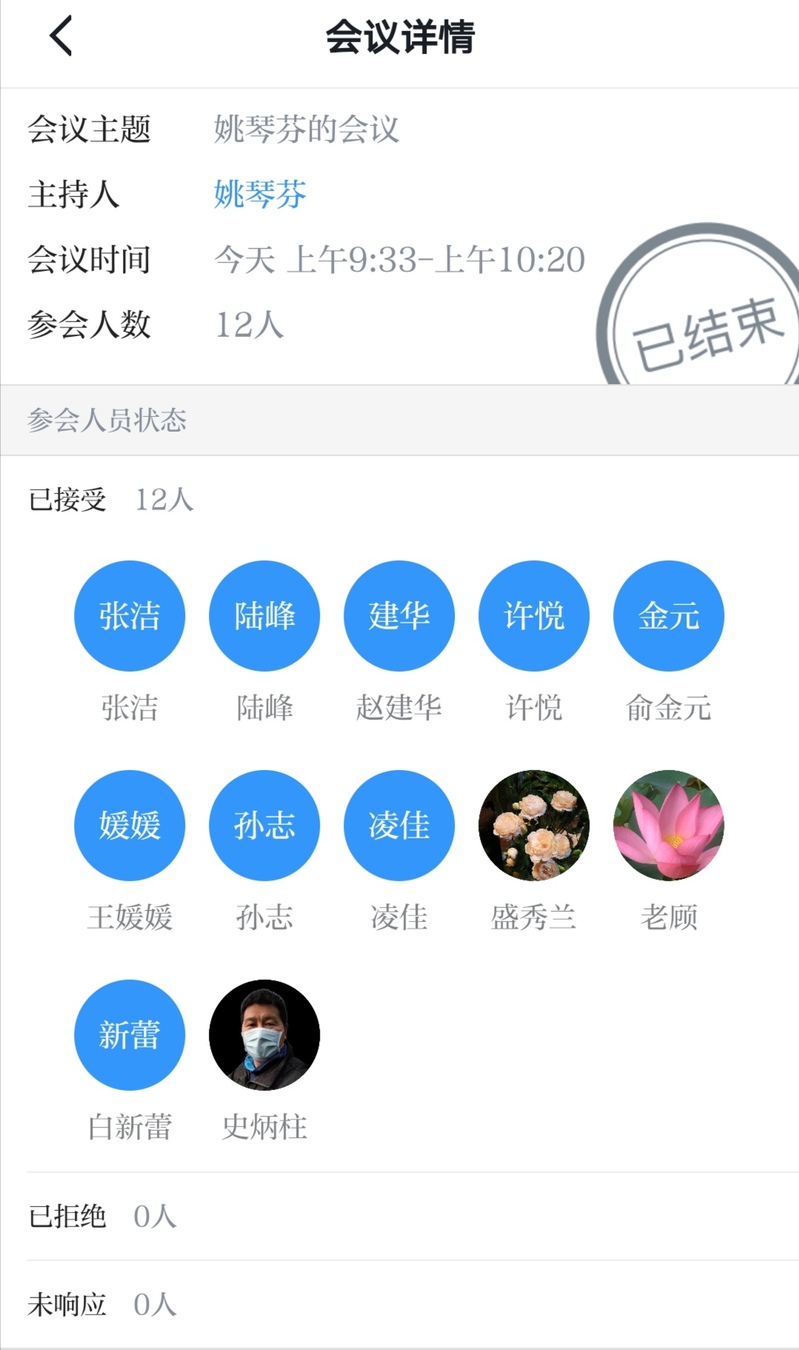This screenshot has height=1350, width=799.
Task: Tap 赵建华's avatar
Action: tap(399, 616)
